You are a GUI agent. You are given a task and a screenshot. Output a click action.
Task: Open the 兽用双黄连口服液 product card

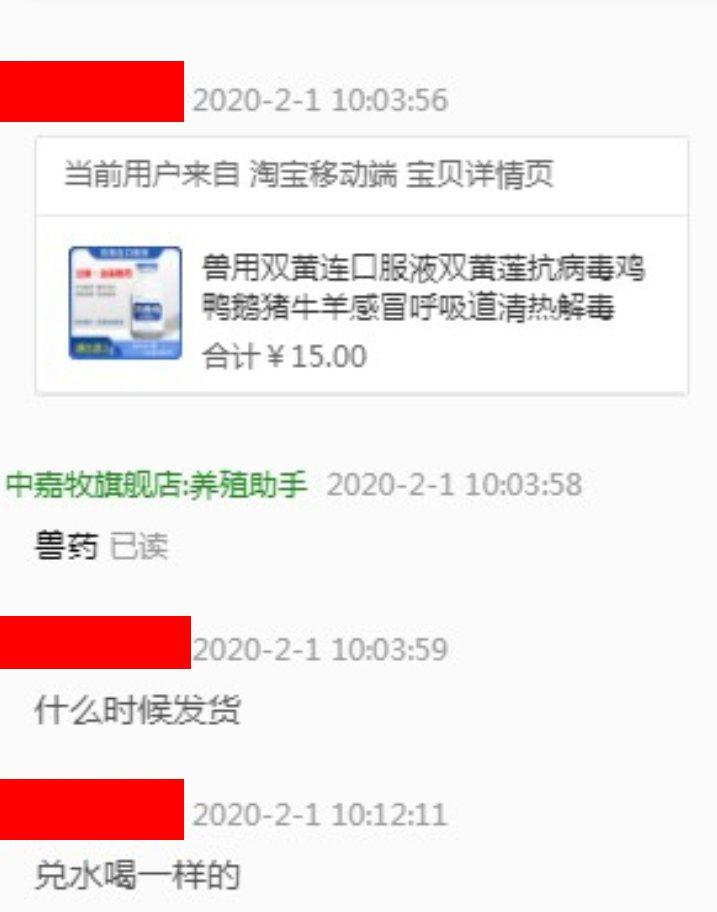pos(422,288)
